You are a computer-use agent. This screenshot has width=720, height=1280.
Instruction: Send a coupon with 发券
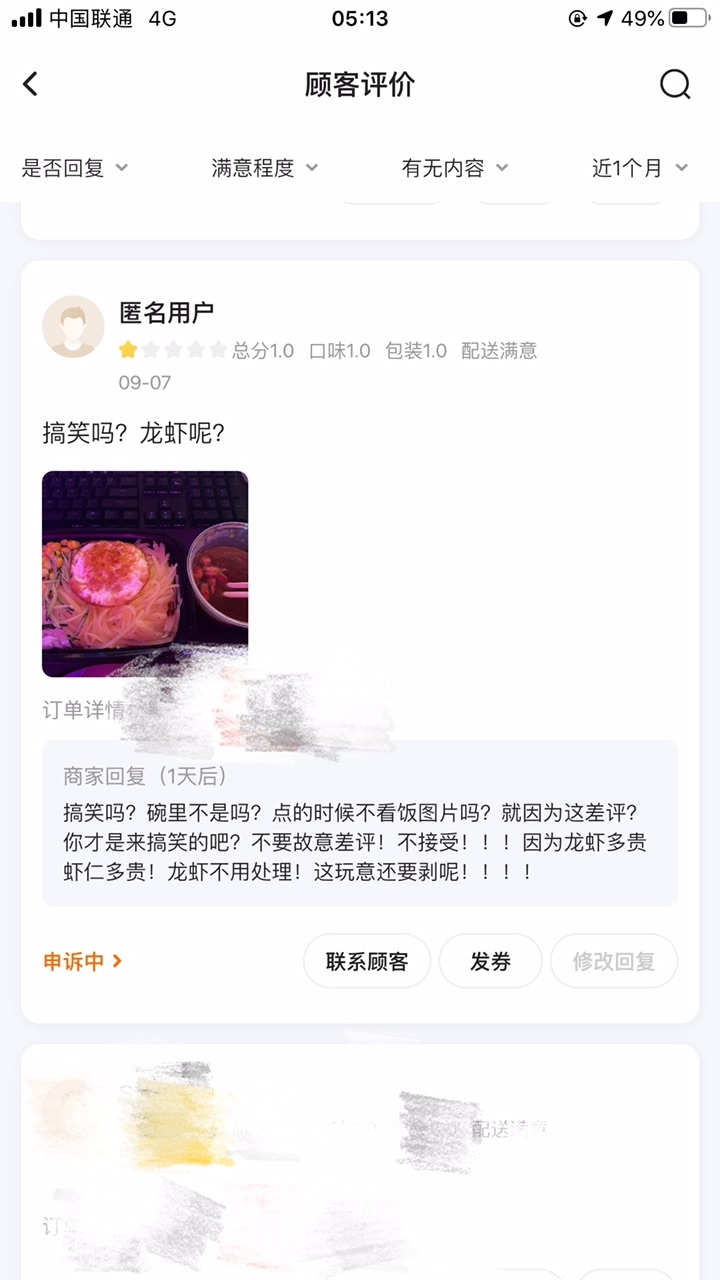click(490, 961)
